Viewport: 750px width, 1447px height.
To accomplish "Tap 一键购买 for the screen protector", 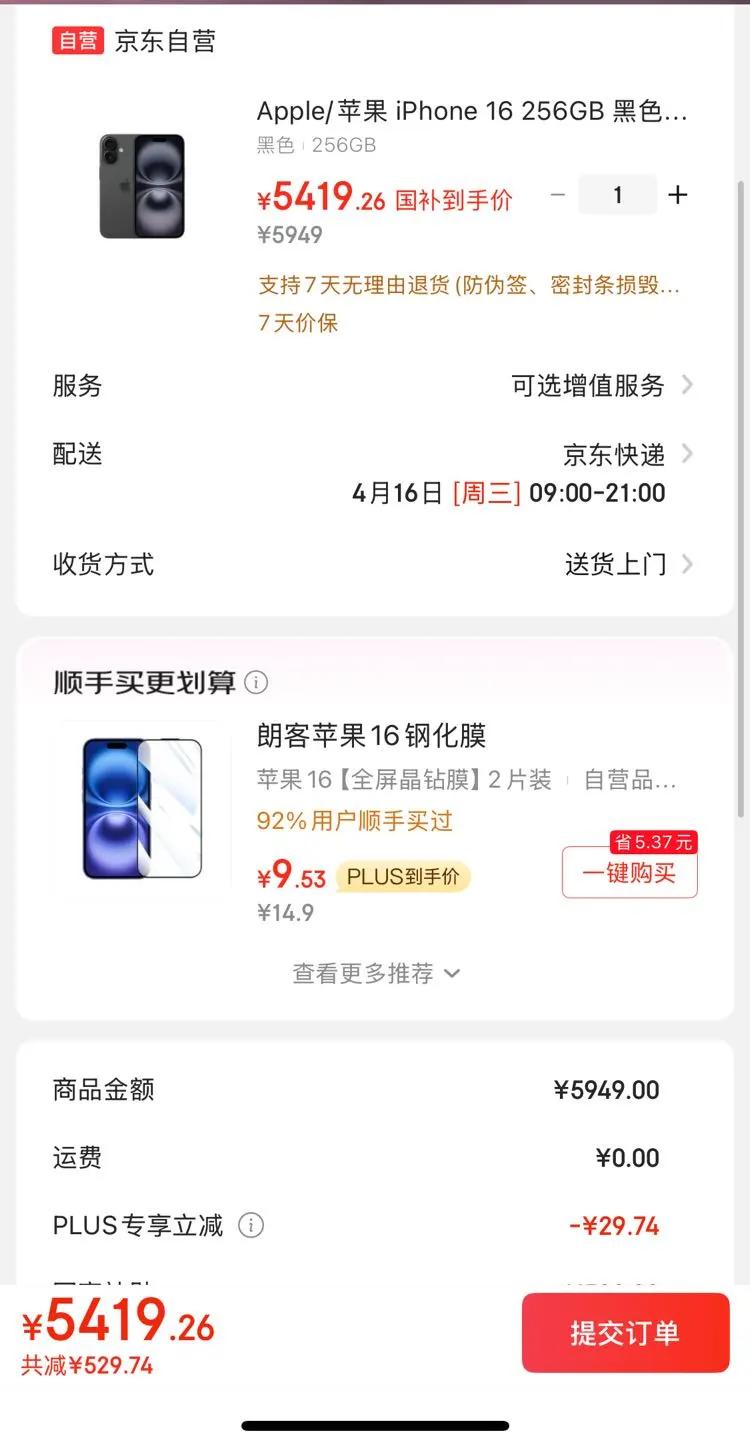I will pyautogui.click(x=630, y=872).
